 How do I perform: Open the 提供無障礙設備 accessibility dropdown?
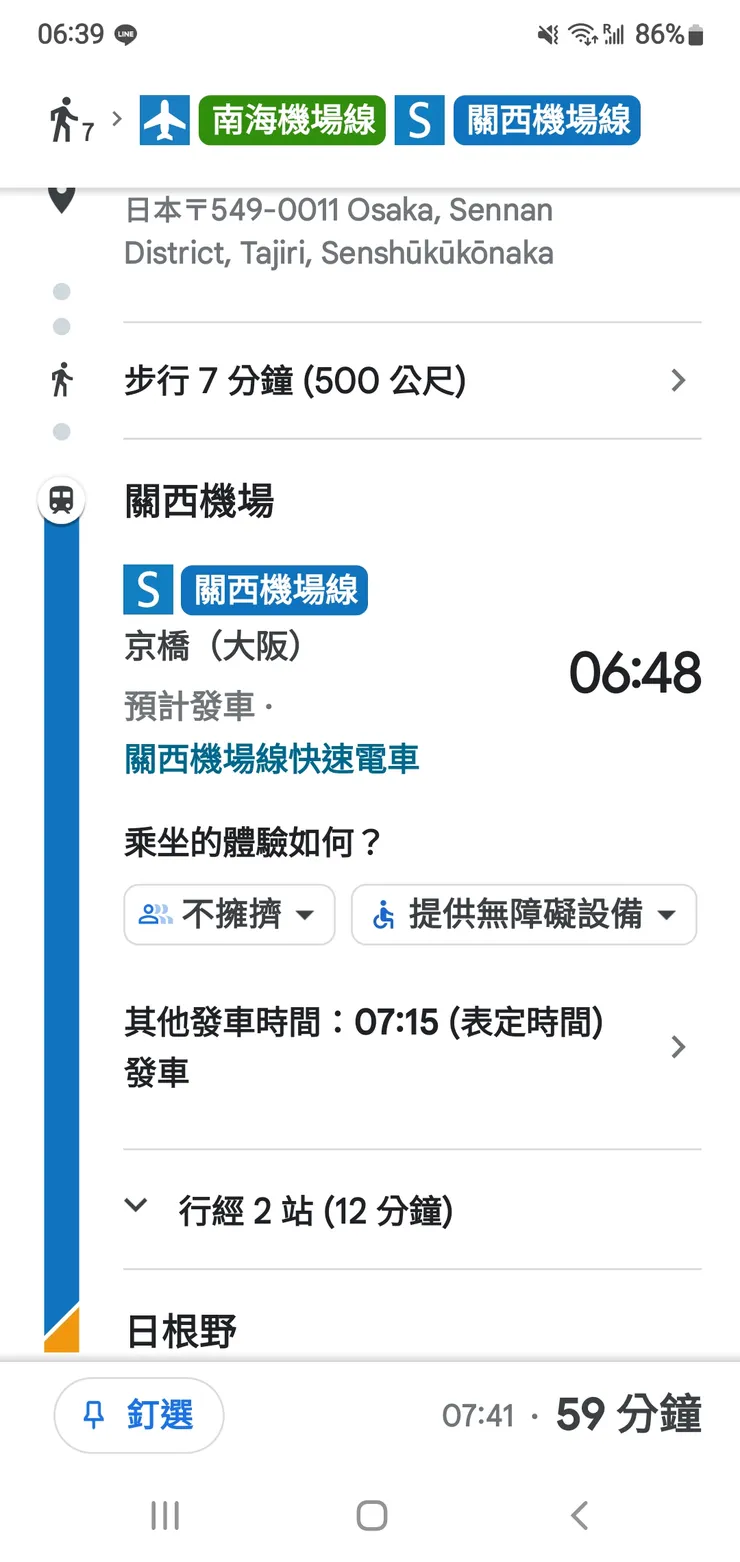click(523, 915)
